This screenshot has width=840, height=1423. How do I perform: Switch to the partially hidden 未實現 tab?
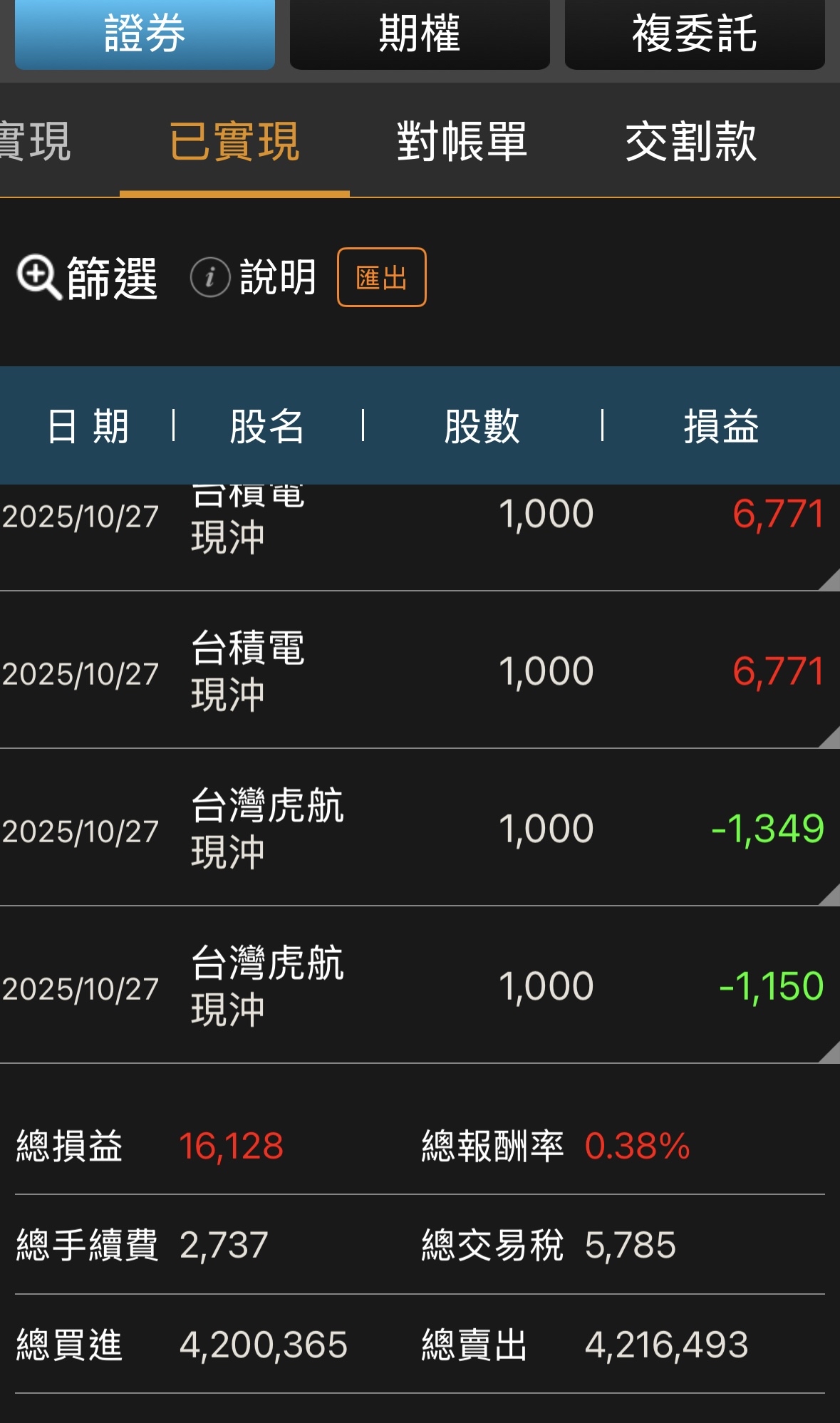pos(36,141)
